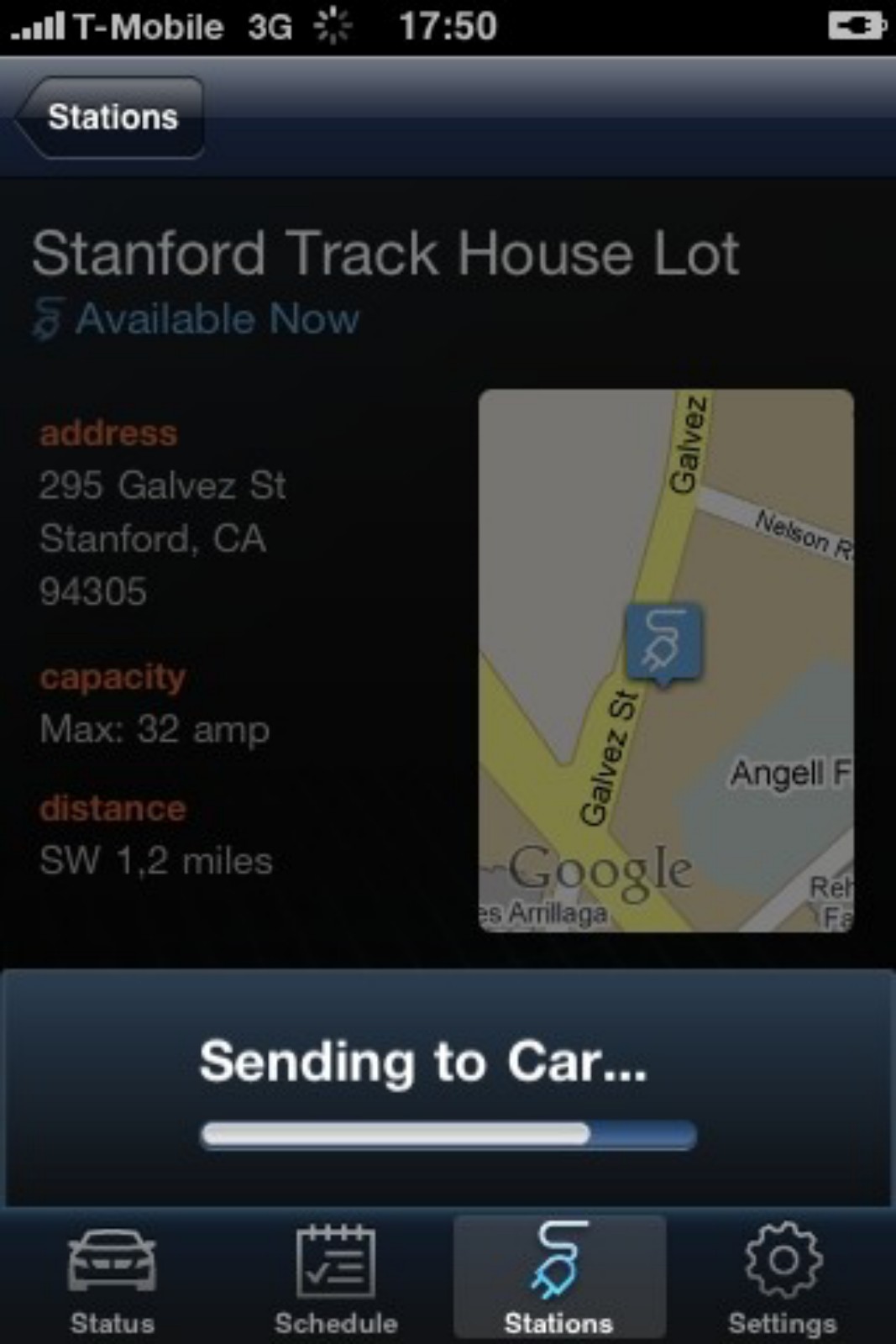The width and height of the screenshot is (896, 1344).
Task: Switch to the Status tab
Action: 112,1278
